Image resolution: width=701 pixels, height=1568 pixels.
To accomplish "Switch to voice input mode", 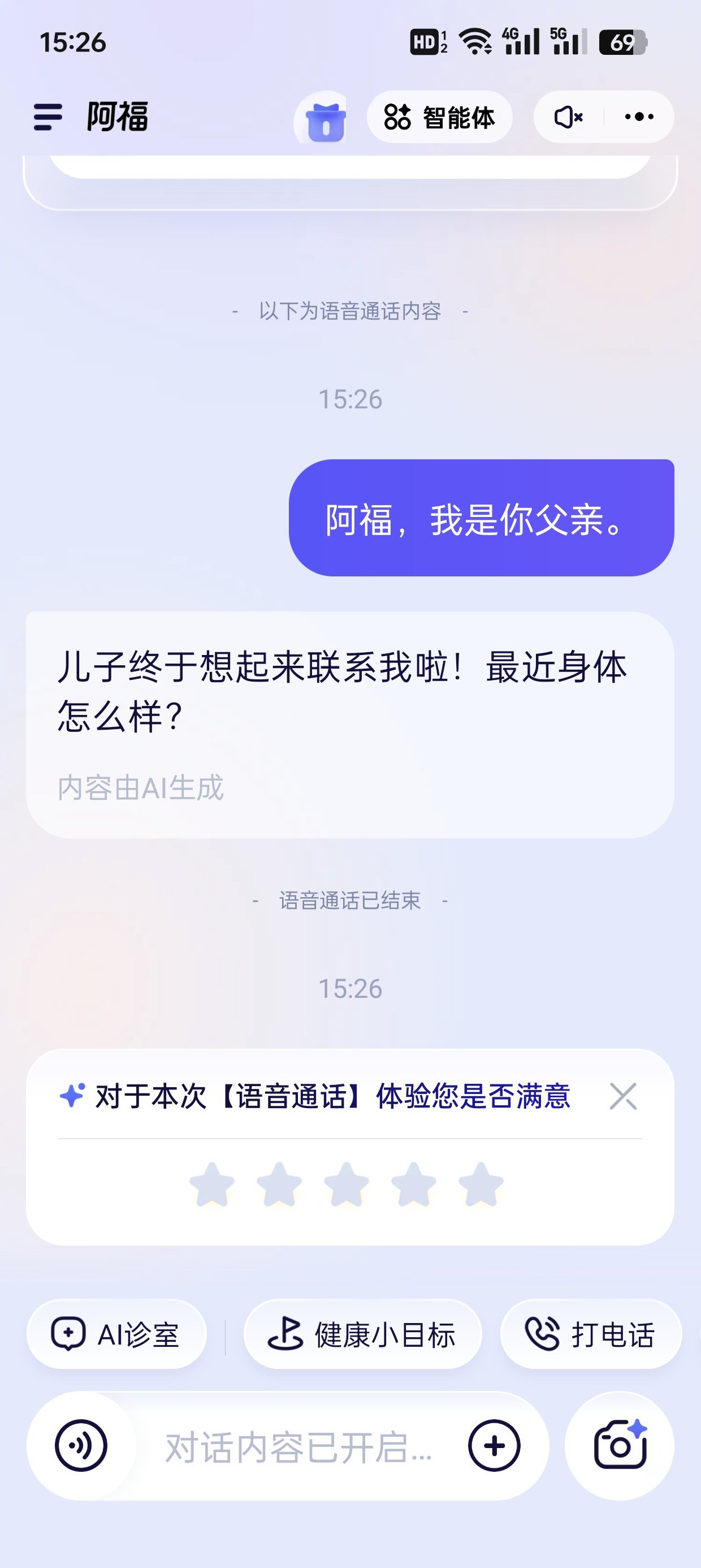I will click(81, 1446).
